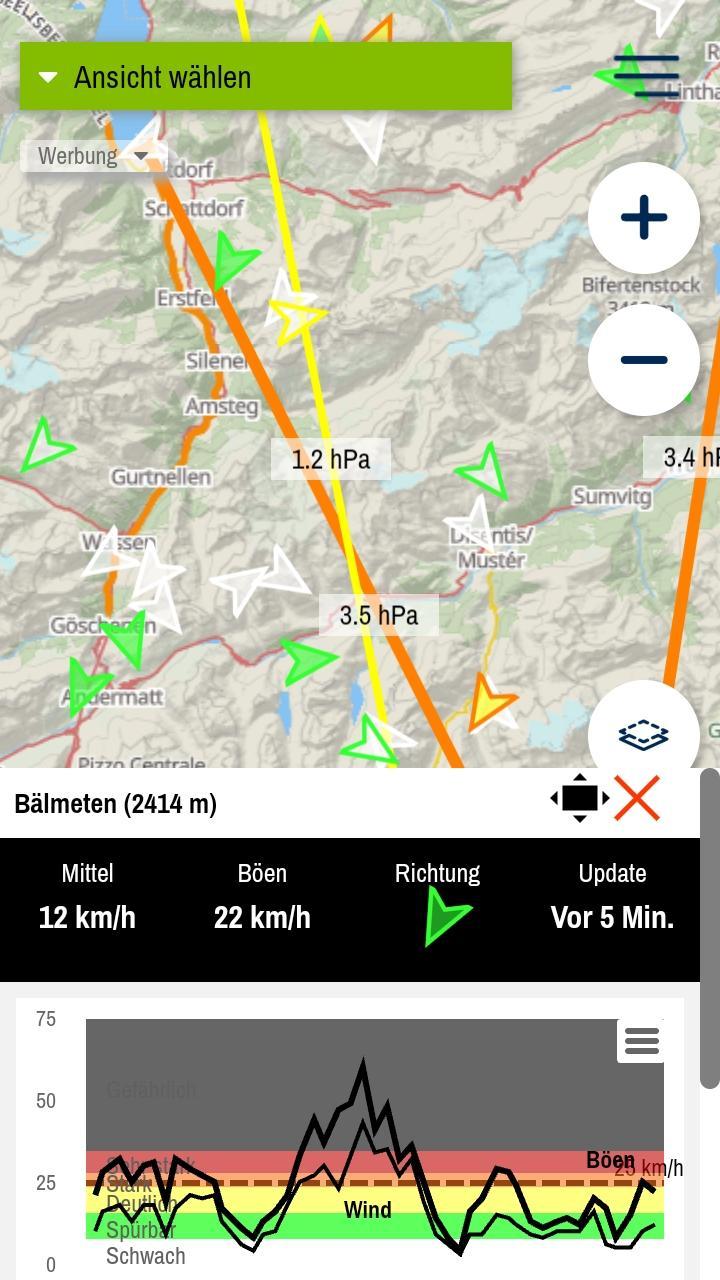This screenshot has height=1280, width=720.
Task: Select the orange wind arrow on the map
Action: point(490,701)
